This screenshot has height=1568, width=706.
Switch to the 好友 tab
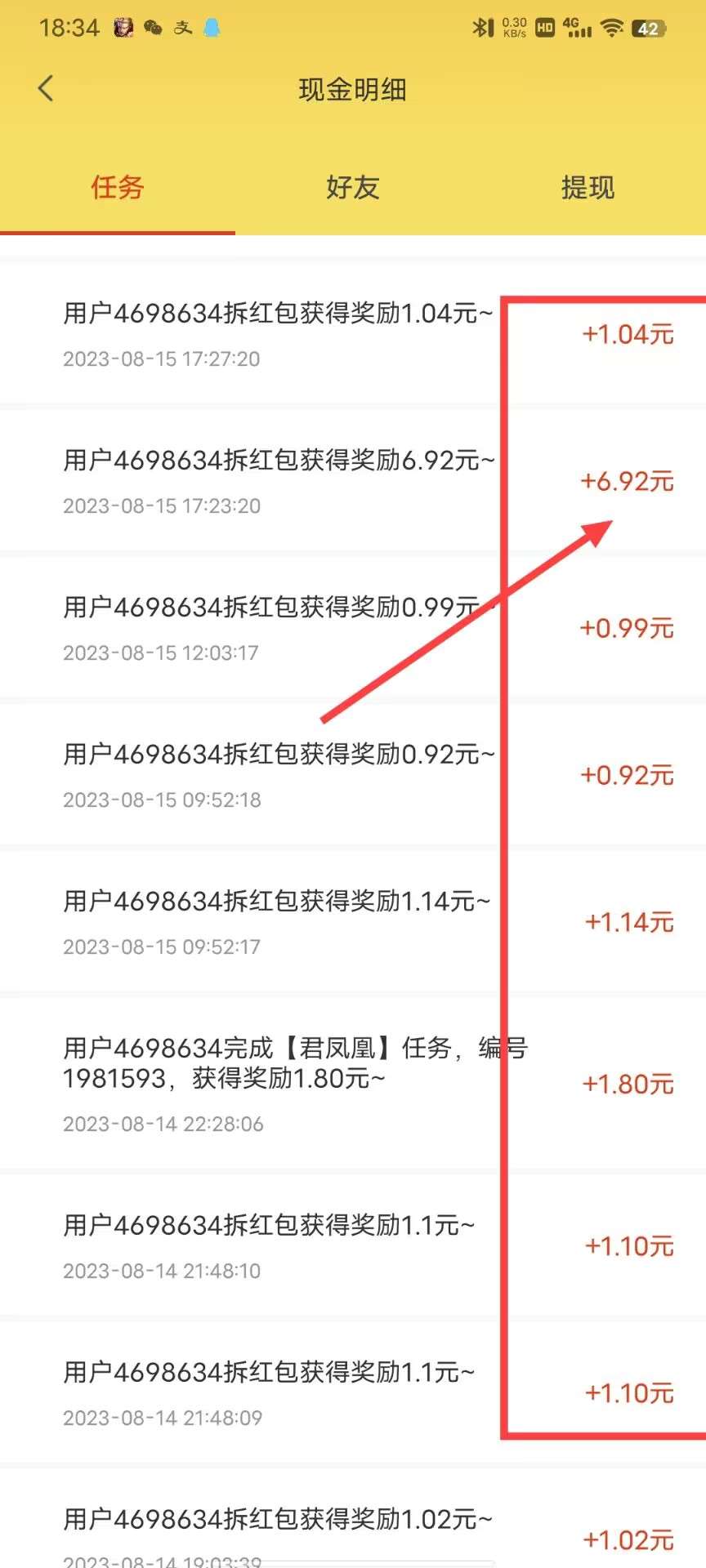353,188
